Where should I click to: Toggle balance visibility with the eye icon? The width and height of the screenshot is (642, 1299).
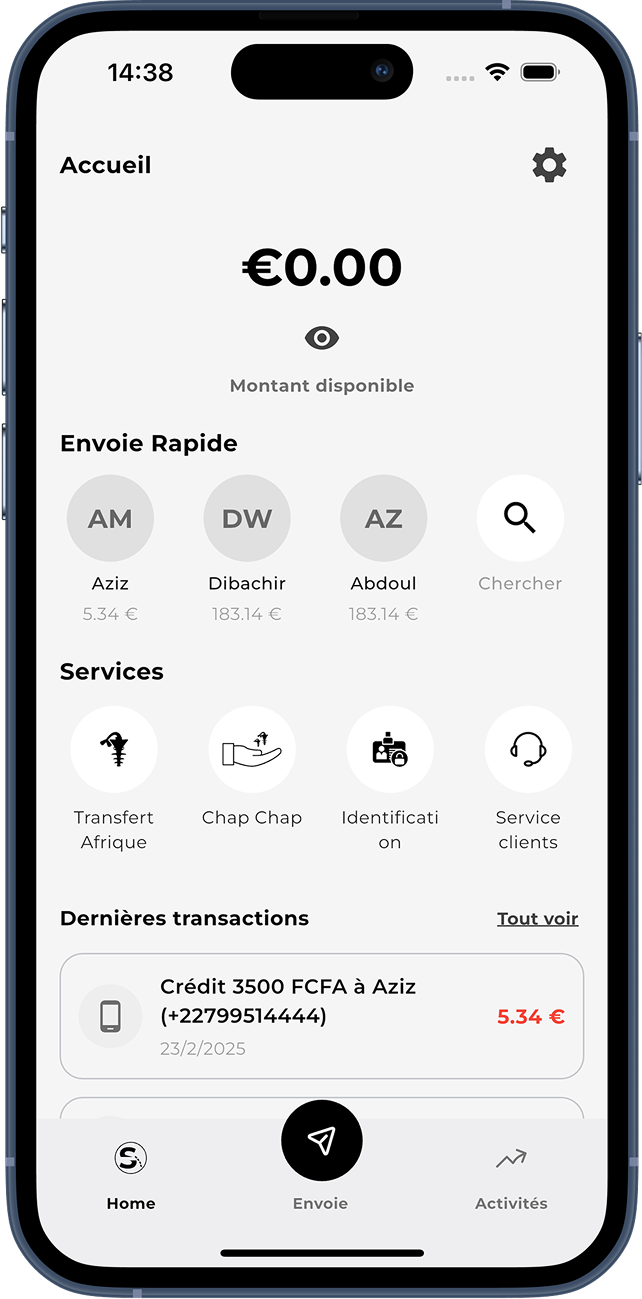[x=322, y=338]
